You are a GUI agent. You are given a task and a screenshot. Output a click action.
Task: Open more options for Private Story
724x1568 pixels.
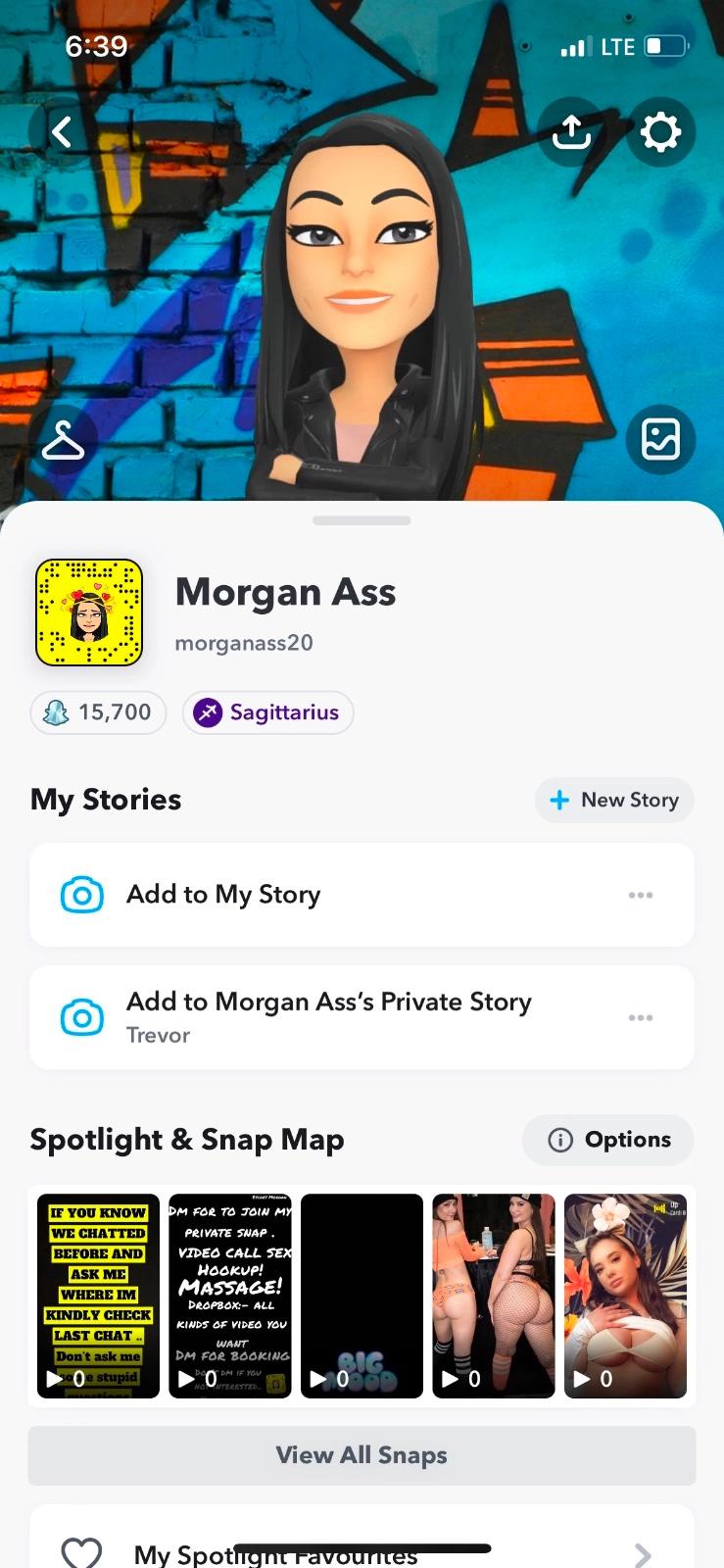[641, 1017]
